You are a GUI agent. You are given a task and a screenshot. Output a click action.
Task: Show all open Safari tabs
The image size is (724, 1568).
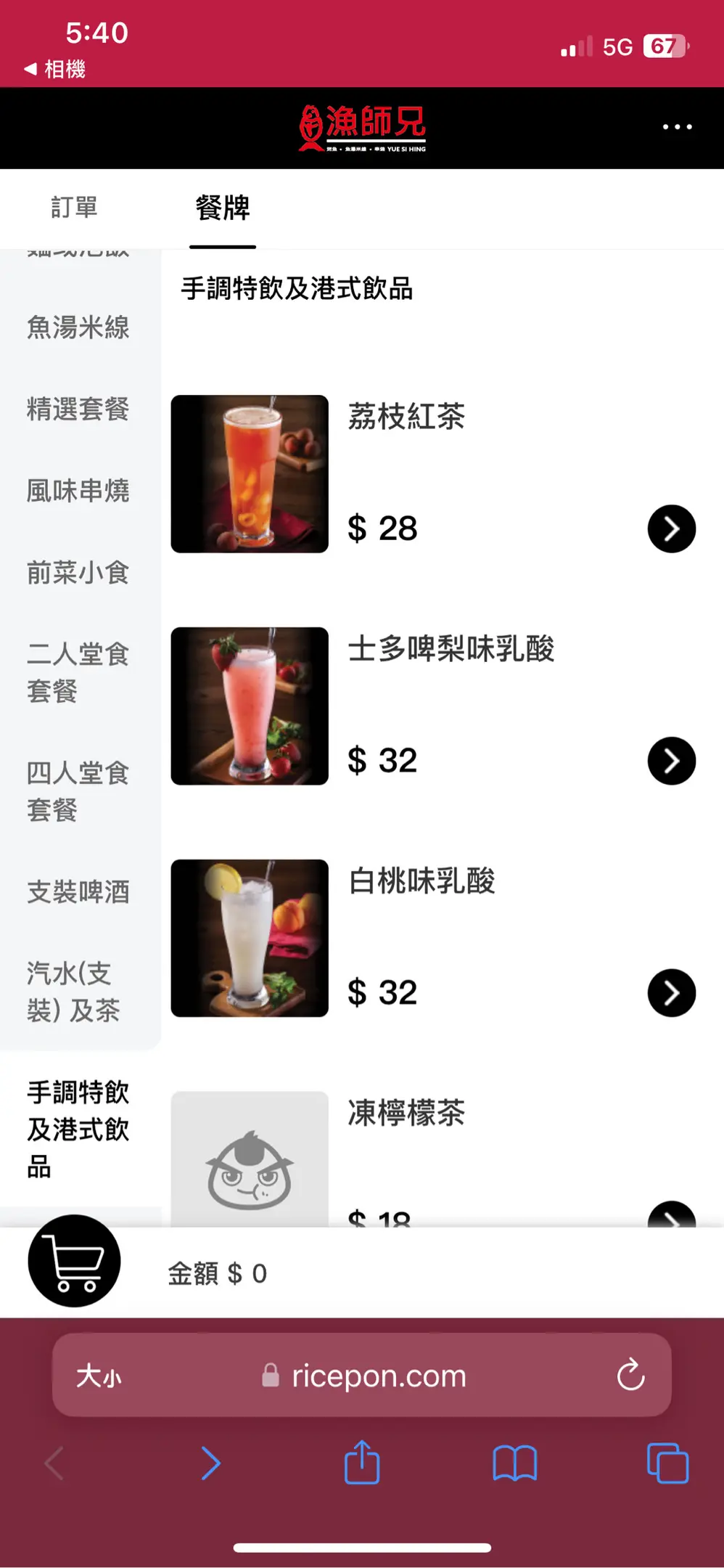(667, 1463)
